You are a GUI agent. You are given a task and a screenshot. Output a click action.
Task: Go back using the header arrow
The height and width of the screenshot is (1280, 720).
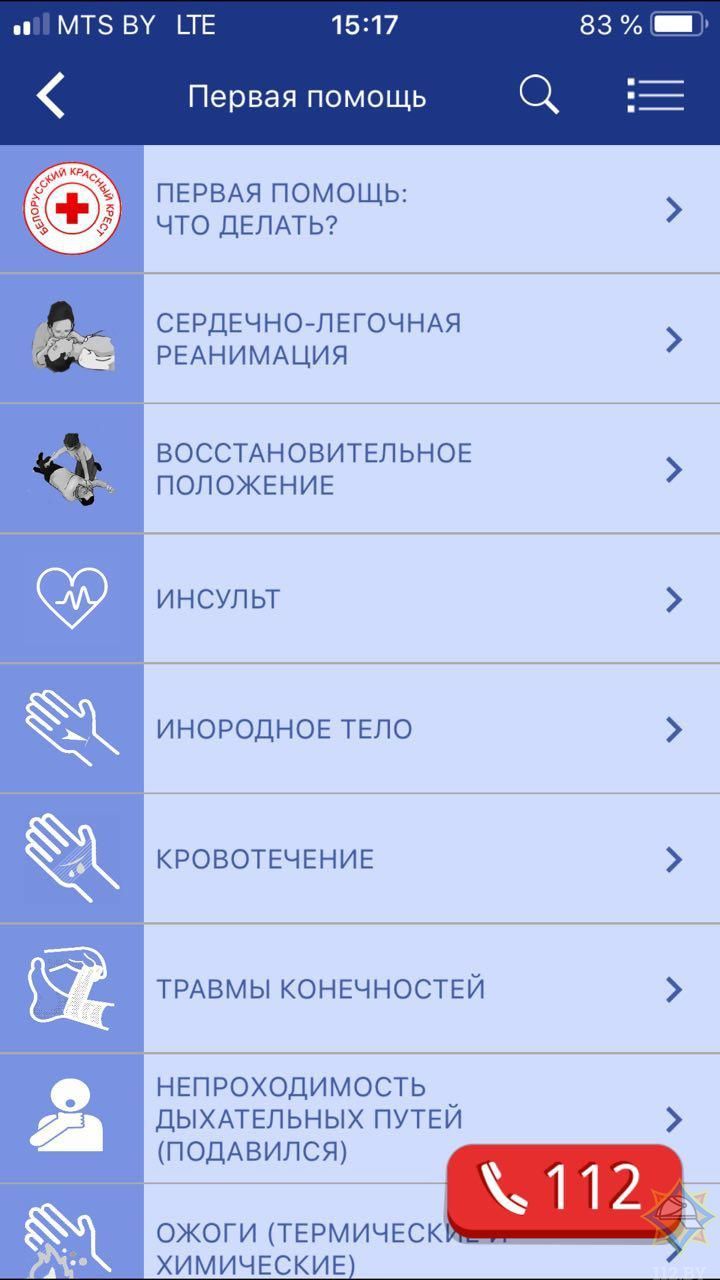click(52, 96)
